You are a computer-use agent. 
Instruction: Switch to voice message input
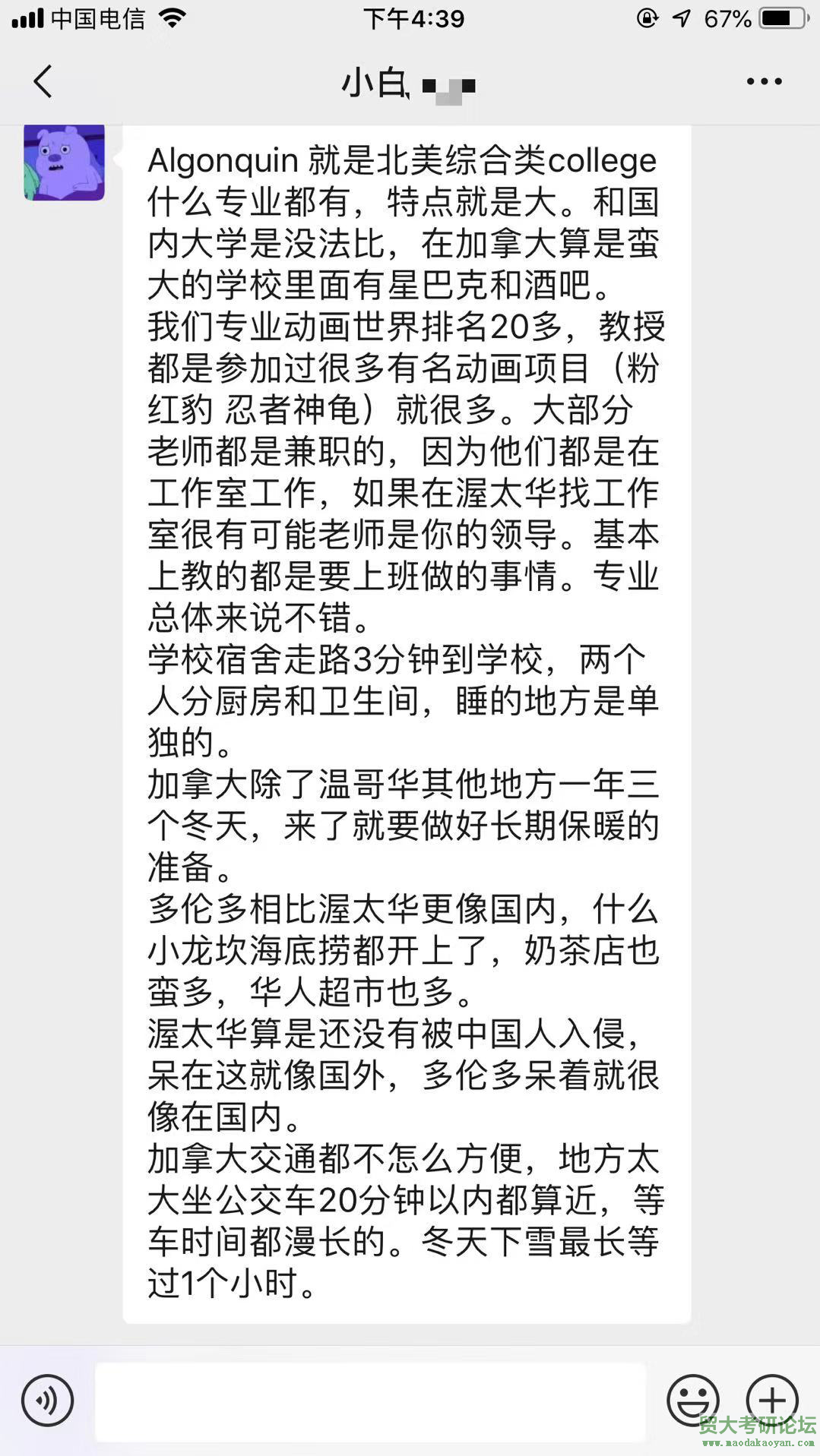click(47, 1400)
